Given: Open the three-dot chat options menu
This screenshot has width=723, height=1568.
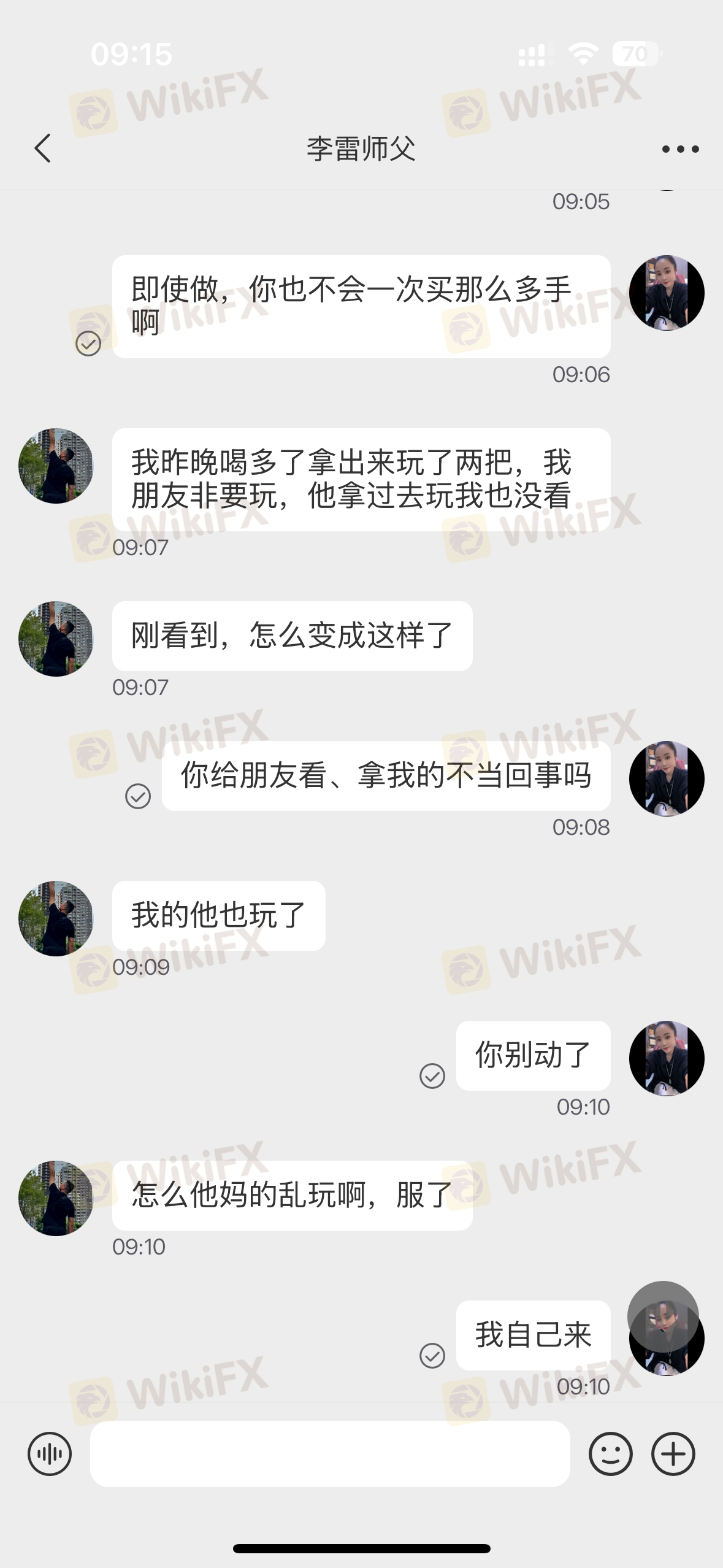Looking at the screenshot, I should 680,149.
